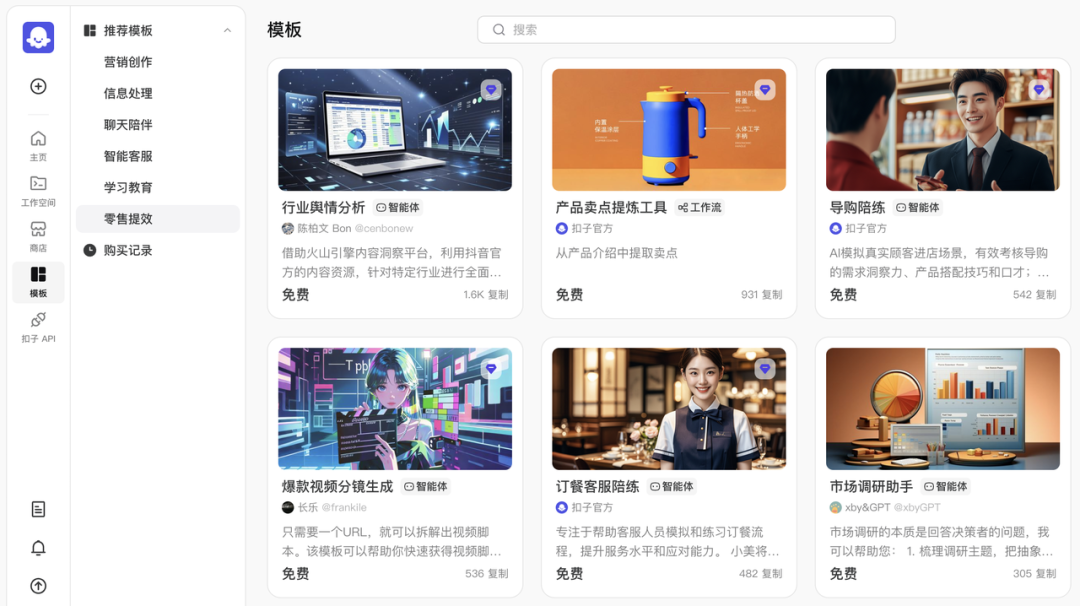Viewport: 1080px width, 606px height.
Task: Switch to the 商店 section
Action: click(x=38, y=236)
